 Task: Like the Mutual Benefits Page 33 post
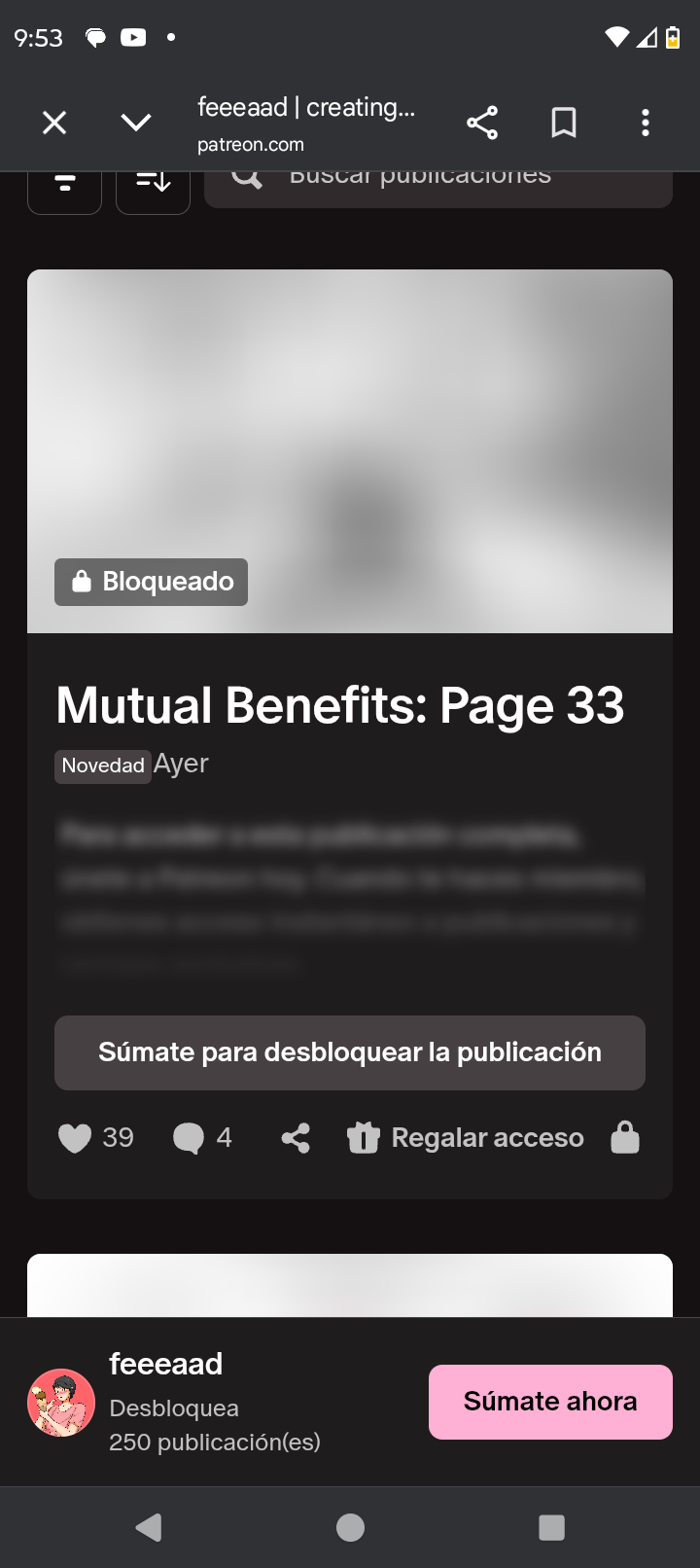[x=76, y=1138]
